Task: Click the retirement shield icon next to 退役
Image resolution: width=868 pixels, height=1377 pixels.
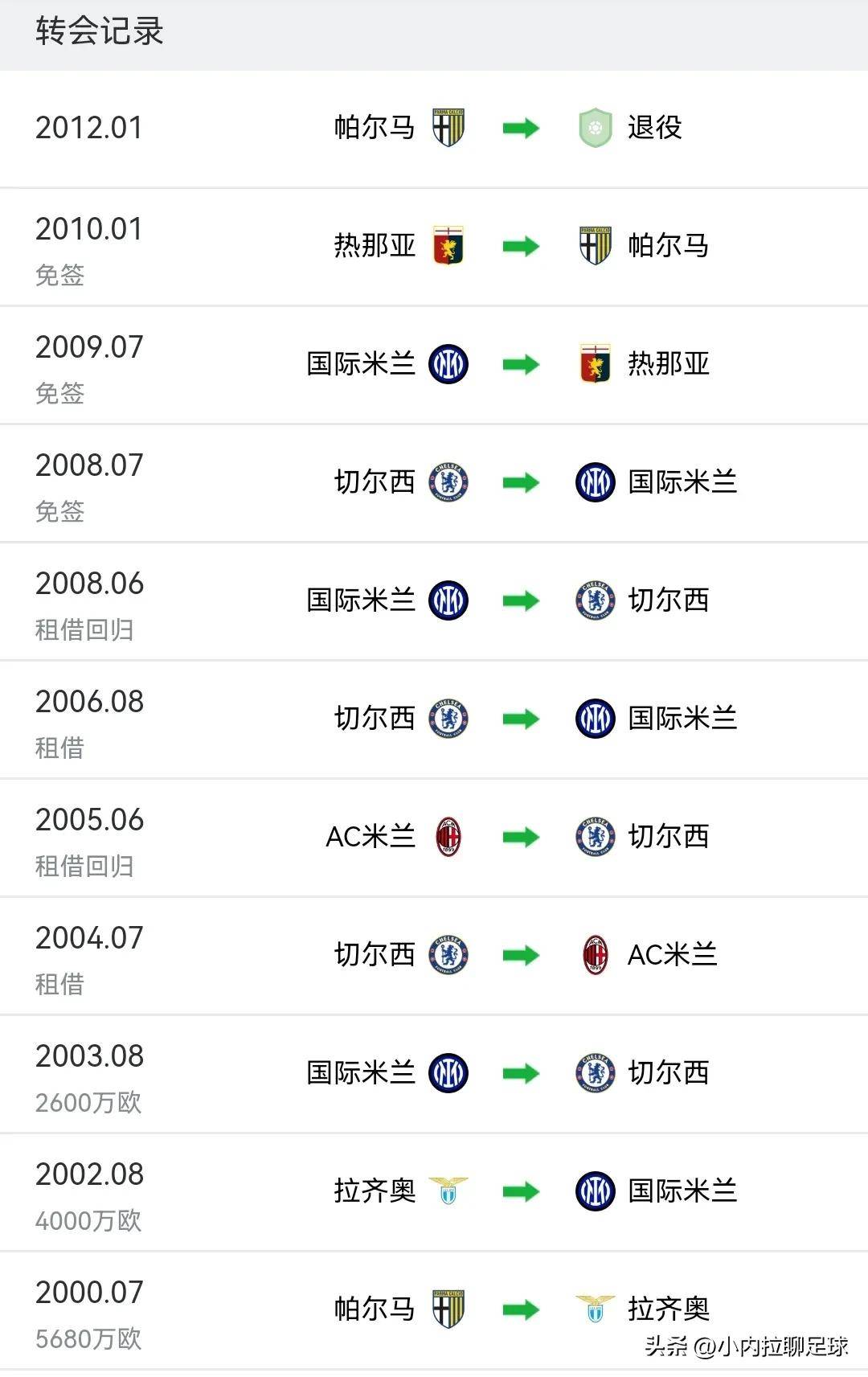Action: [595, 129]
